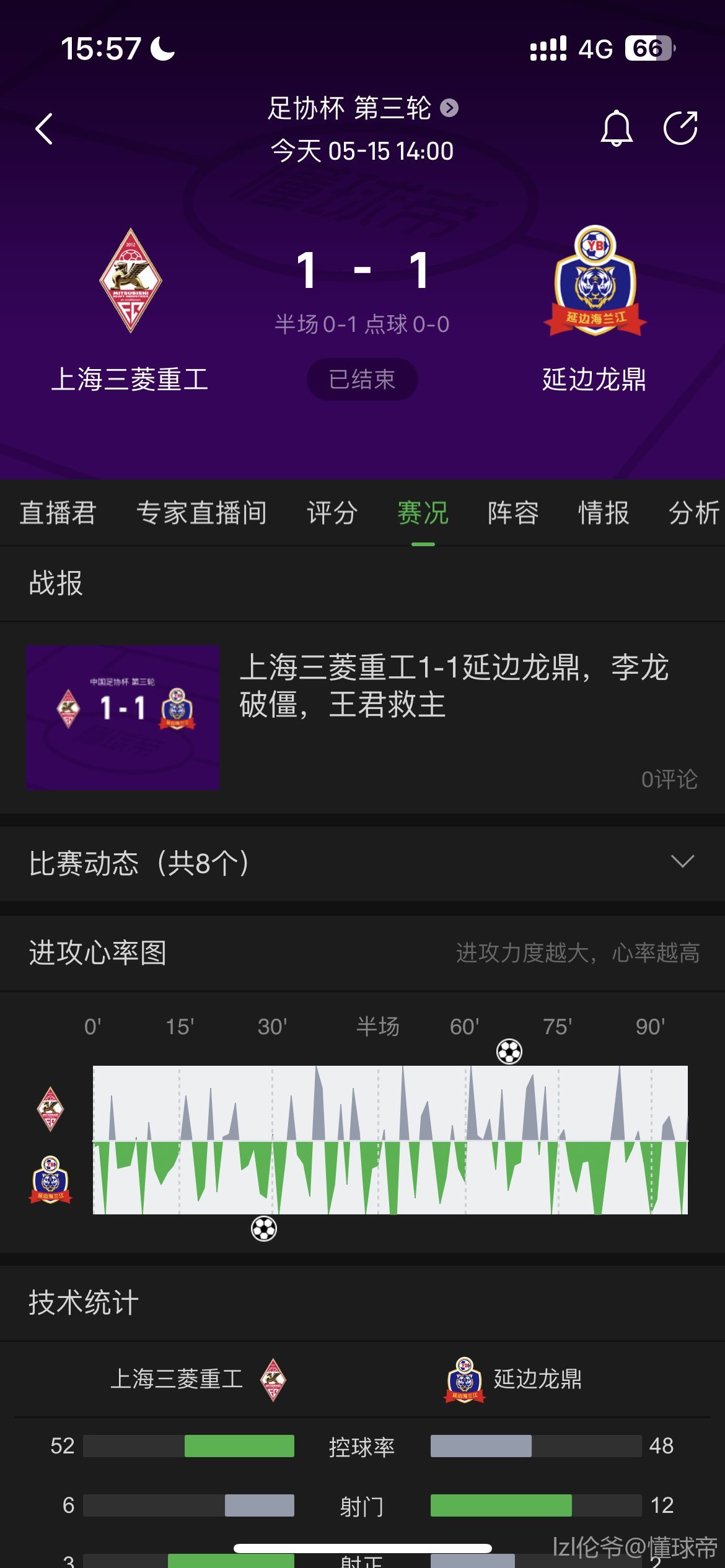
Task: Switch to the 情报 tab
Action: click(x=604, y=513)
